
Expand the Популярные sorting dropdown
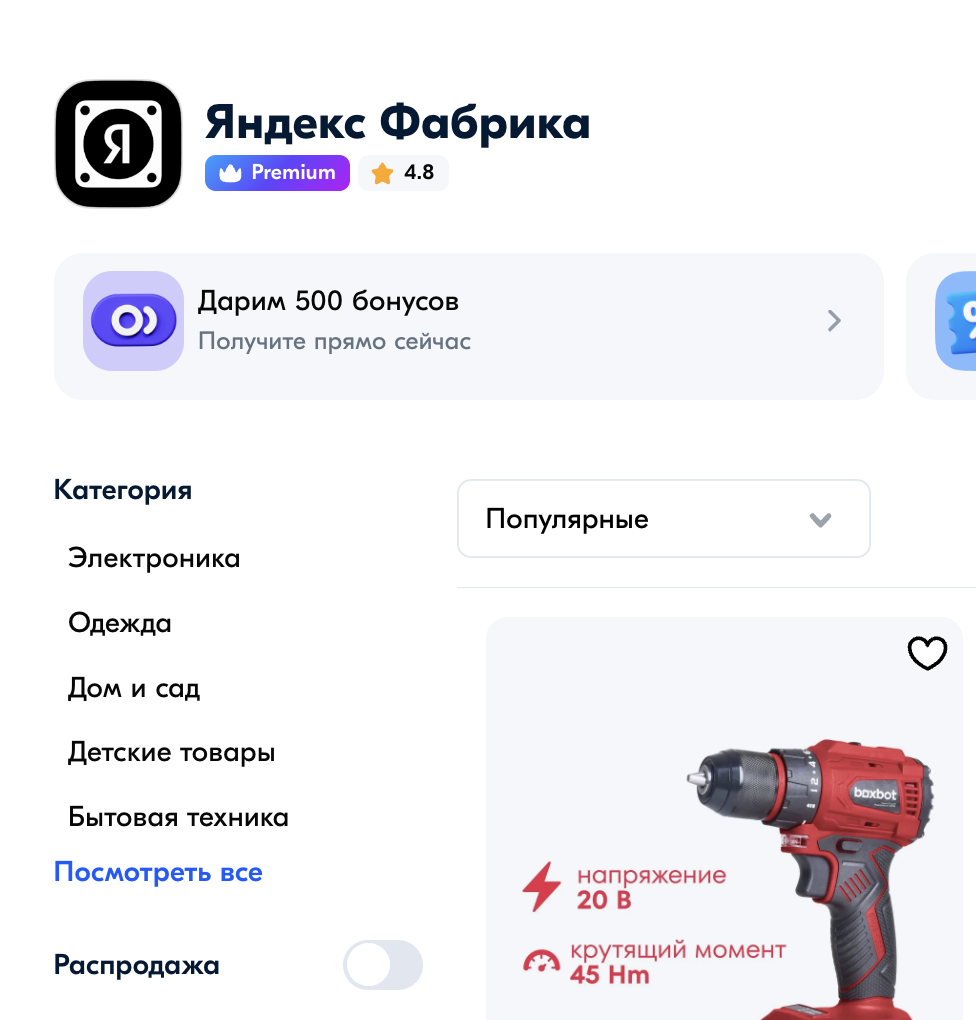click(x=663, y=519)
